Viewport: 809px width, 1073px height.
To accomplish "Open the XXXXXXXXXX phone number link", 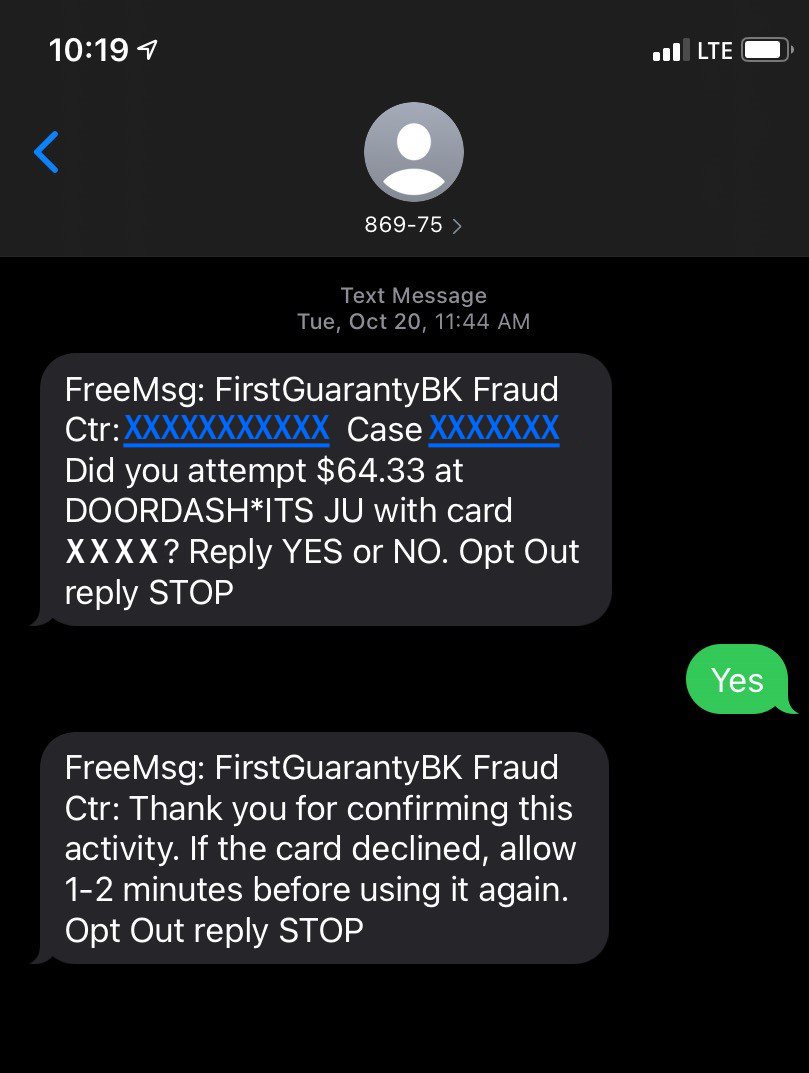I will 226,429.
